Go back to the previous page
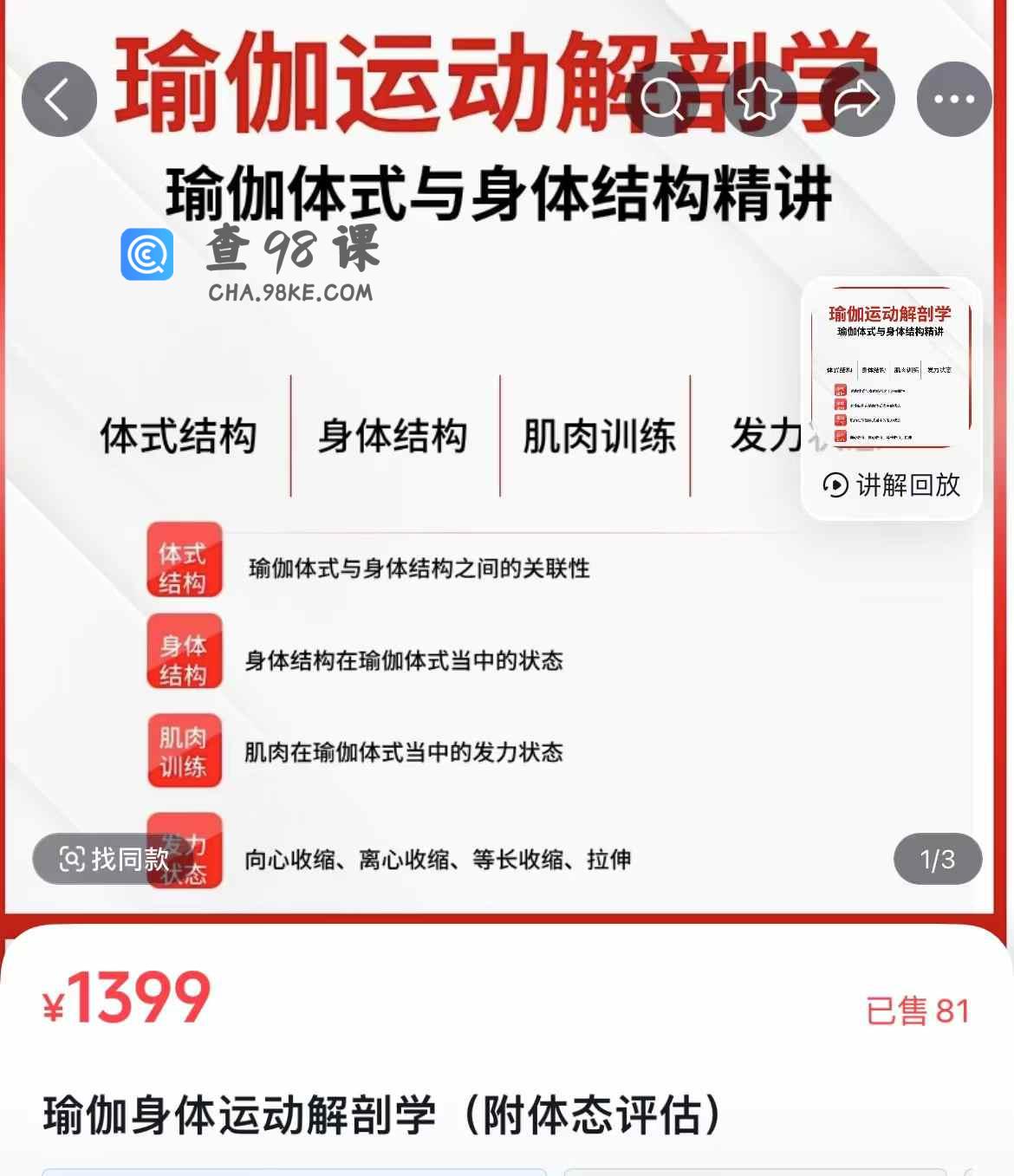This screenshot has height=1176, width=1014. (59, 100)
